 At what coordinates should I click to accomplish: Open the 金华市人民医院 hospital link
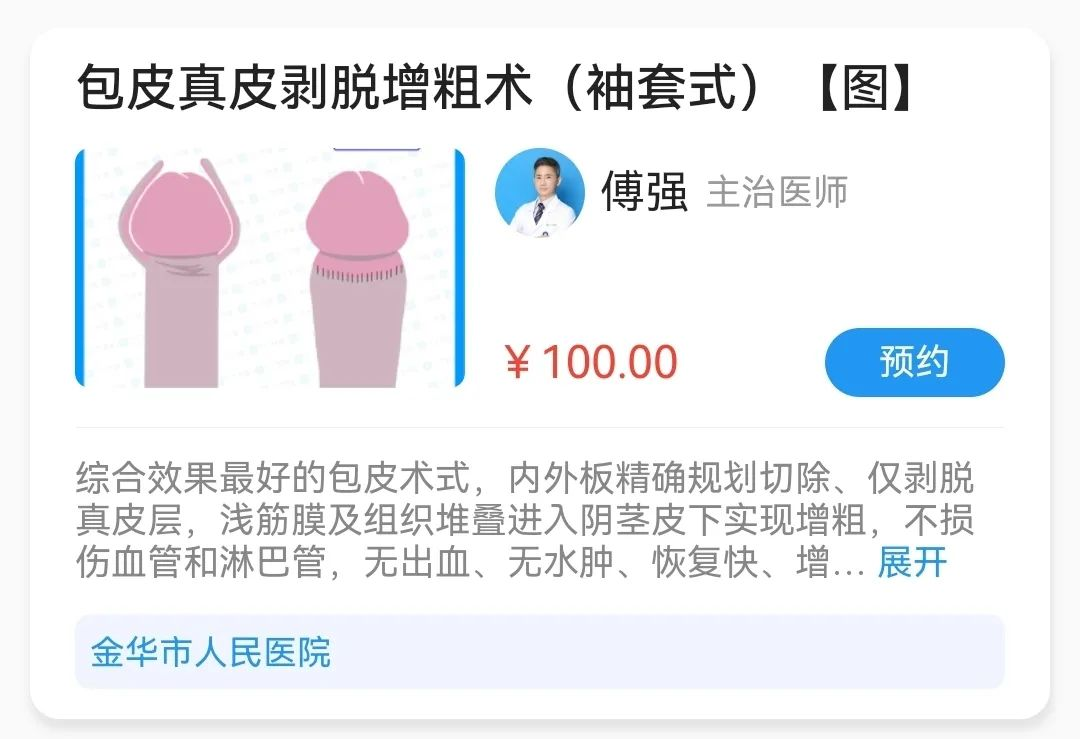211,653
